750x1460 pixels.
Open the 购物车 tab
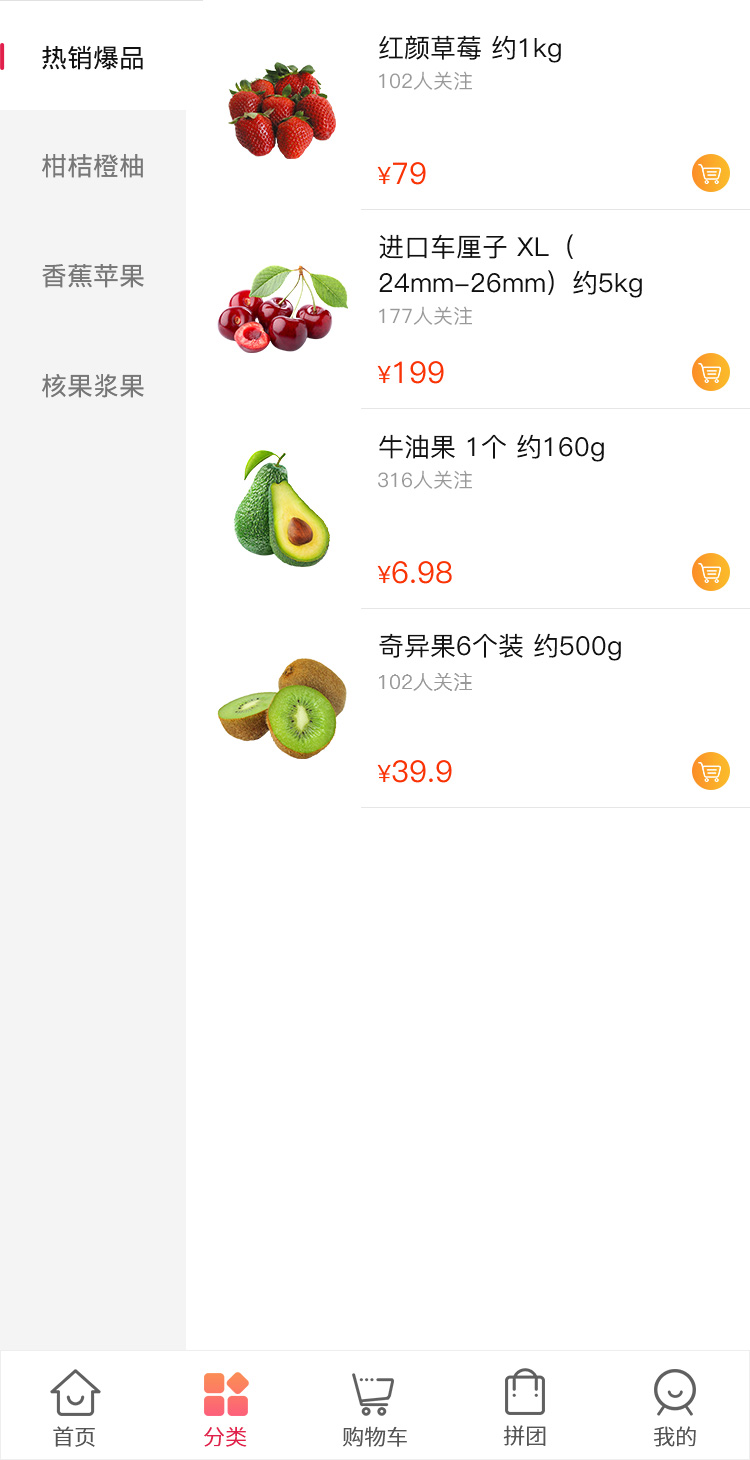[374, 1408]
